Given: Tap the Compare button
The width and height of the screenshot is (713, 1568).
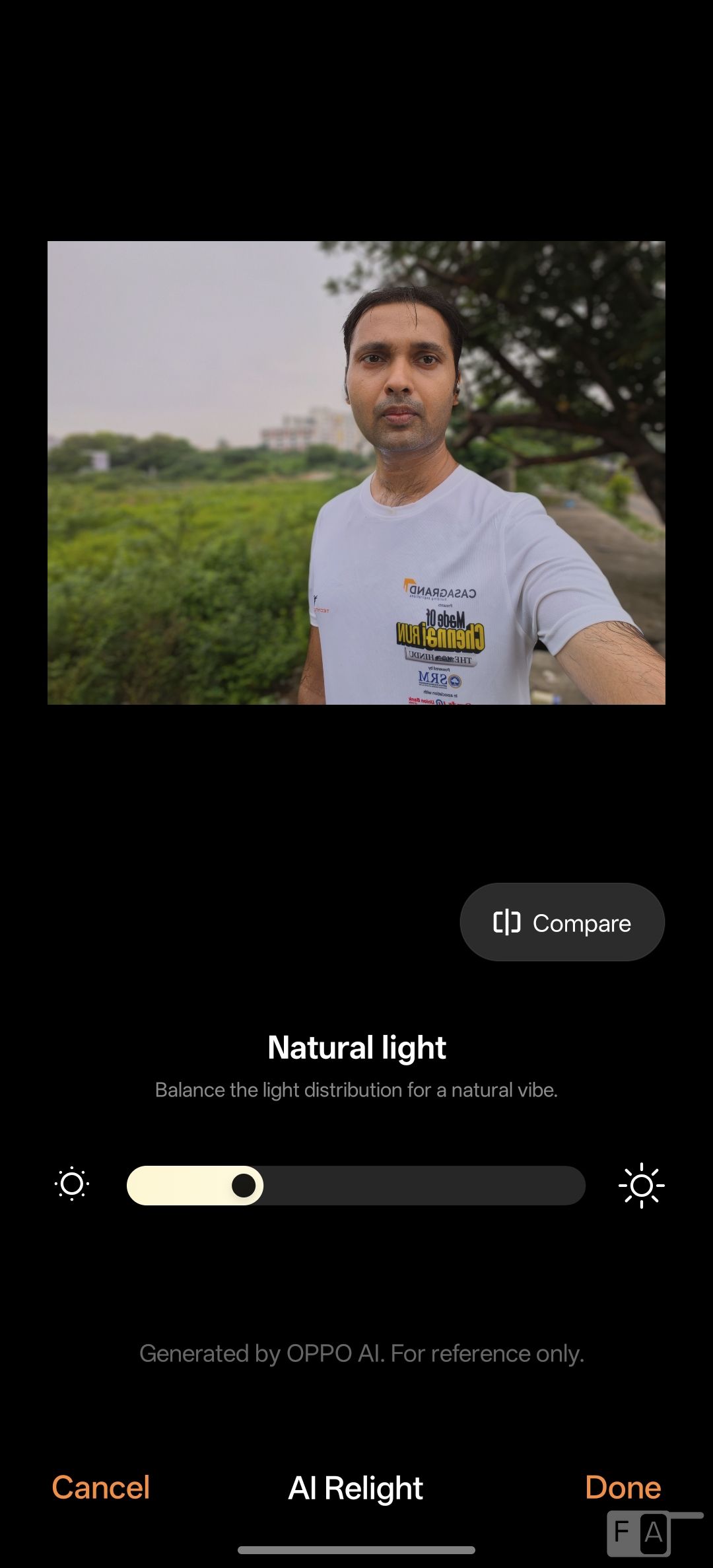Looking at the screenshot, I should point(562,923).
